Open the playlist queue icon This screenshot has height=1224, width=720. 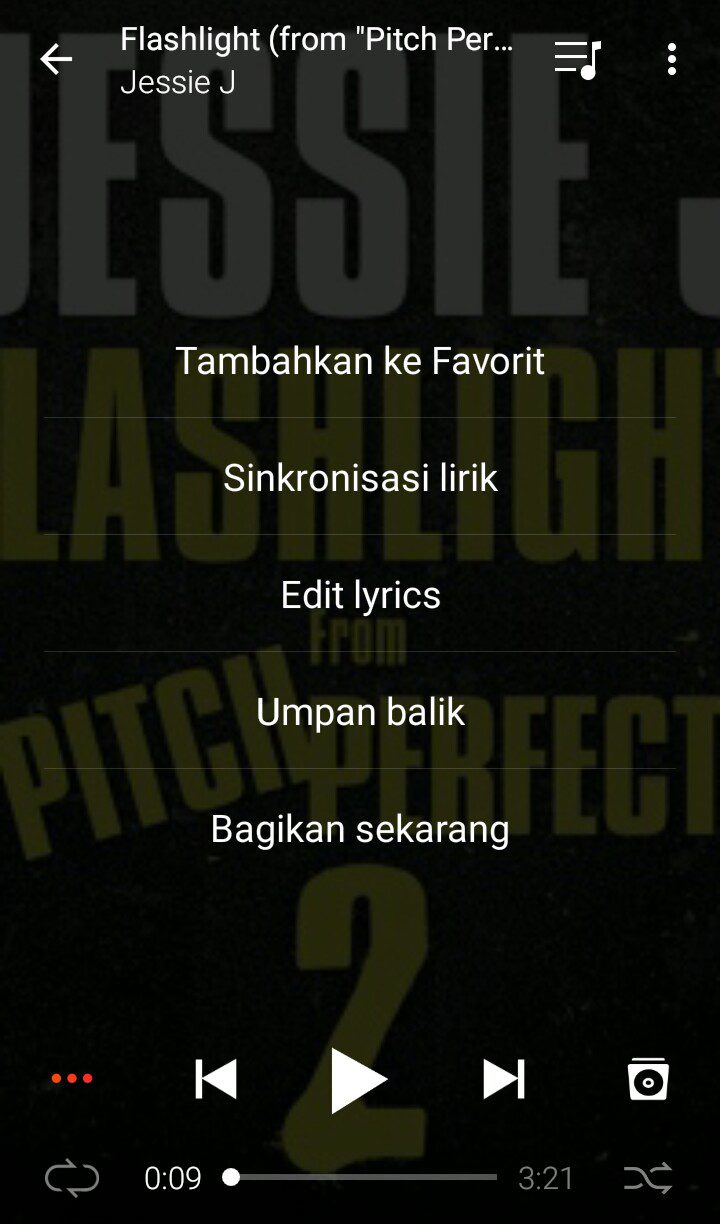[x=577, y=60]
